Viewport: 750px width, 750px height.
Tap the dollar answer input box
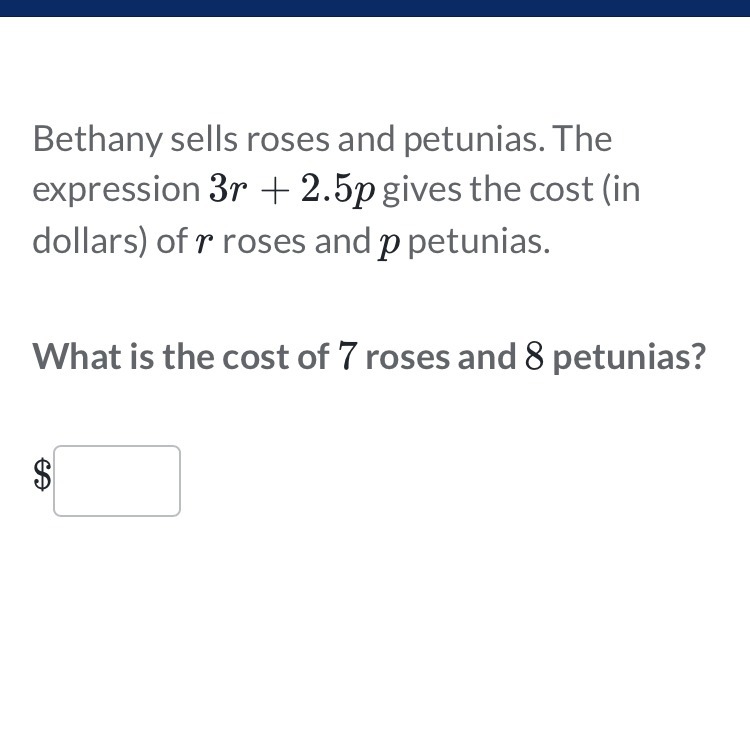coord(117,481)
